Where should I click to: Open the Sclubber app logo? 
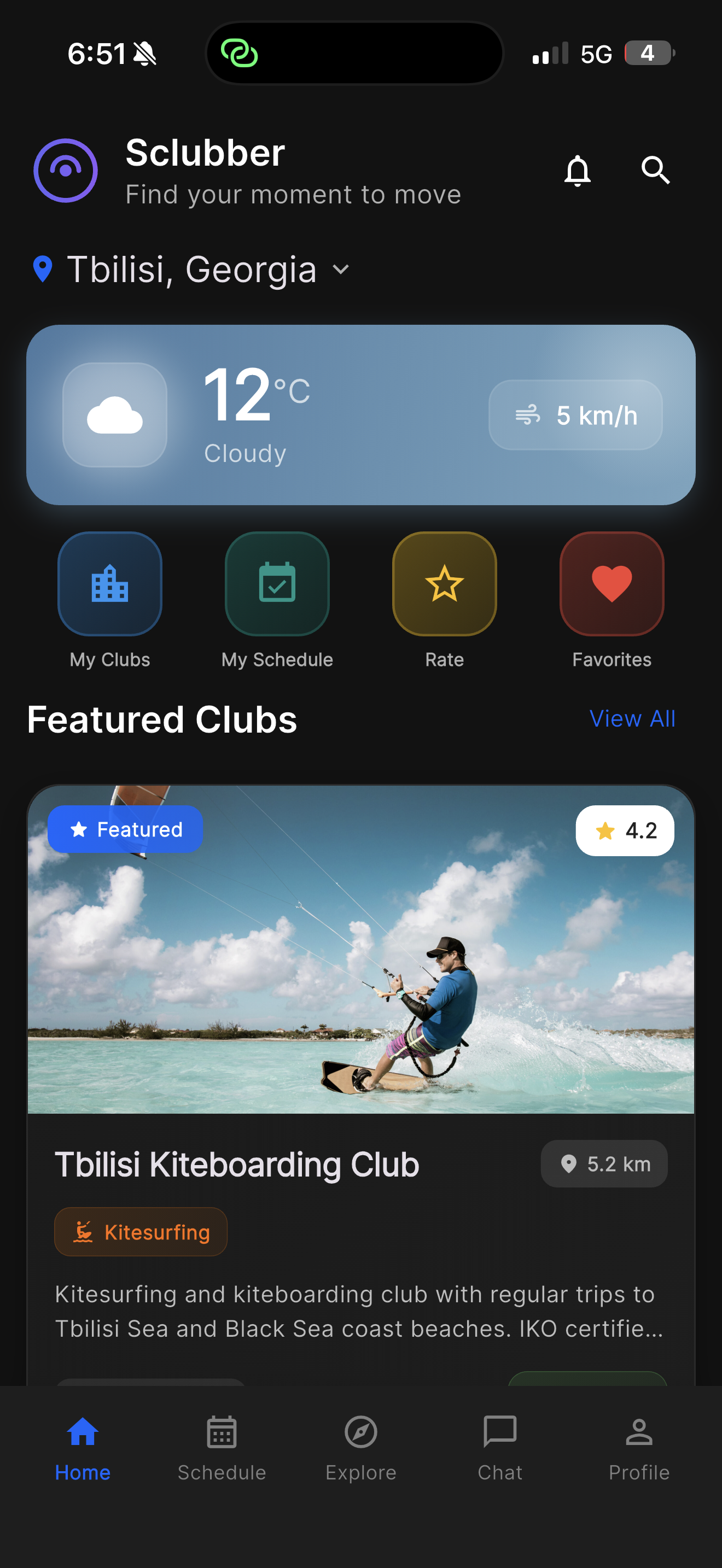[66, 171]
